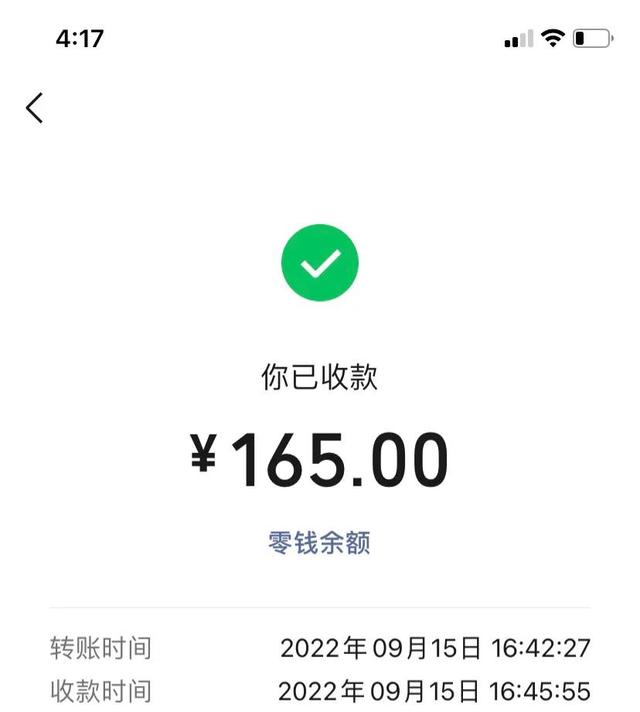The width and height of the screenshot is (640, 712).
Task: Open the 零钱余额 balance link
Action: (x=320, y=542)
